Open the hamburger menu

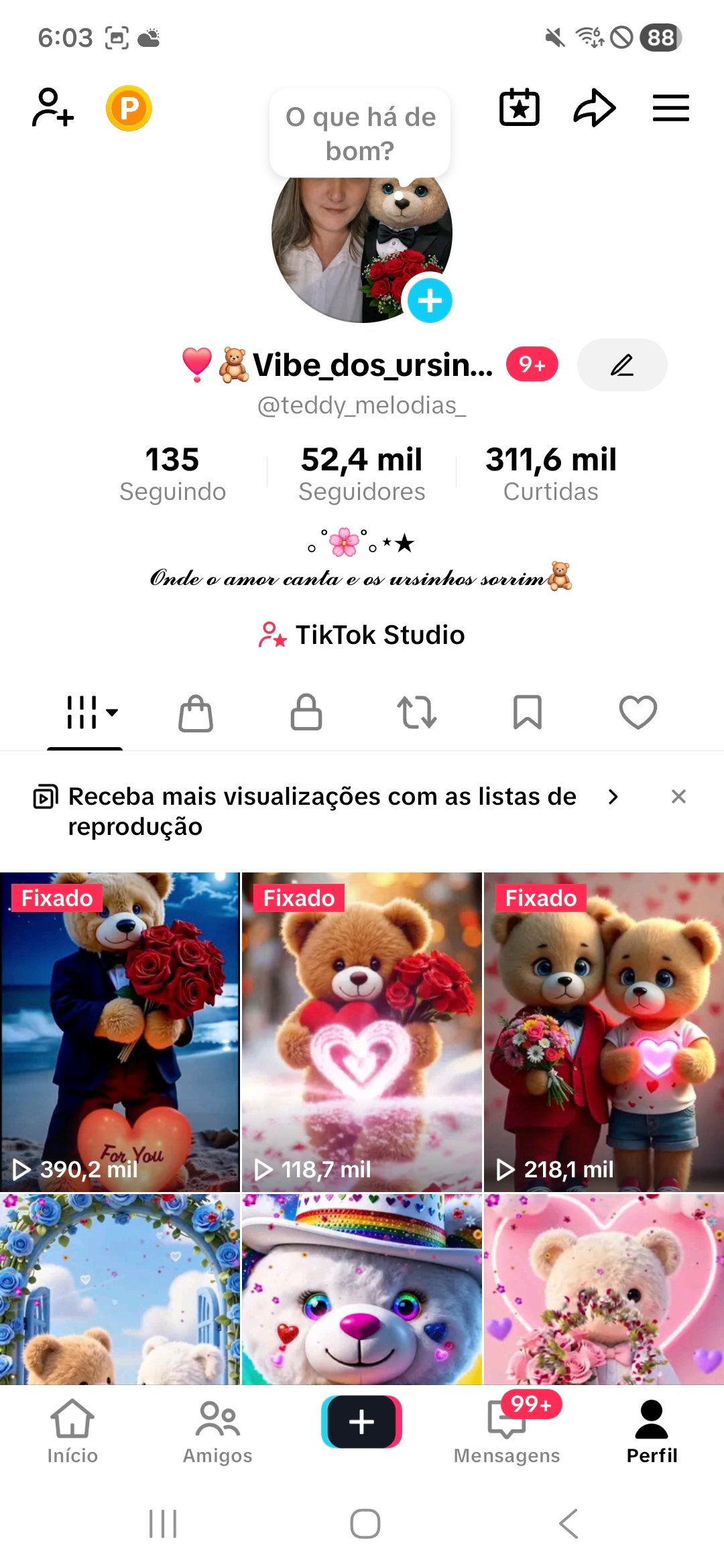[670, 108]
